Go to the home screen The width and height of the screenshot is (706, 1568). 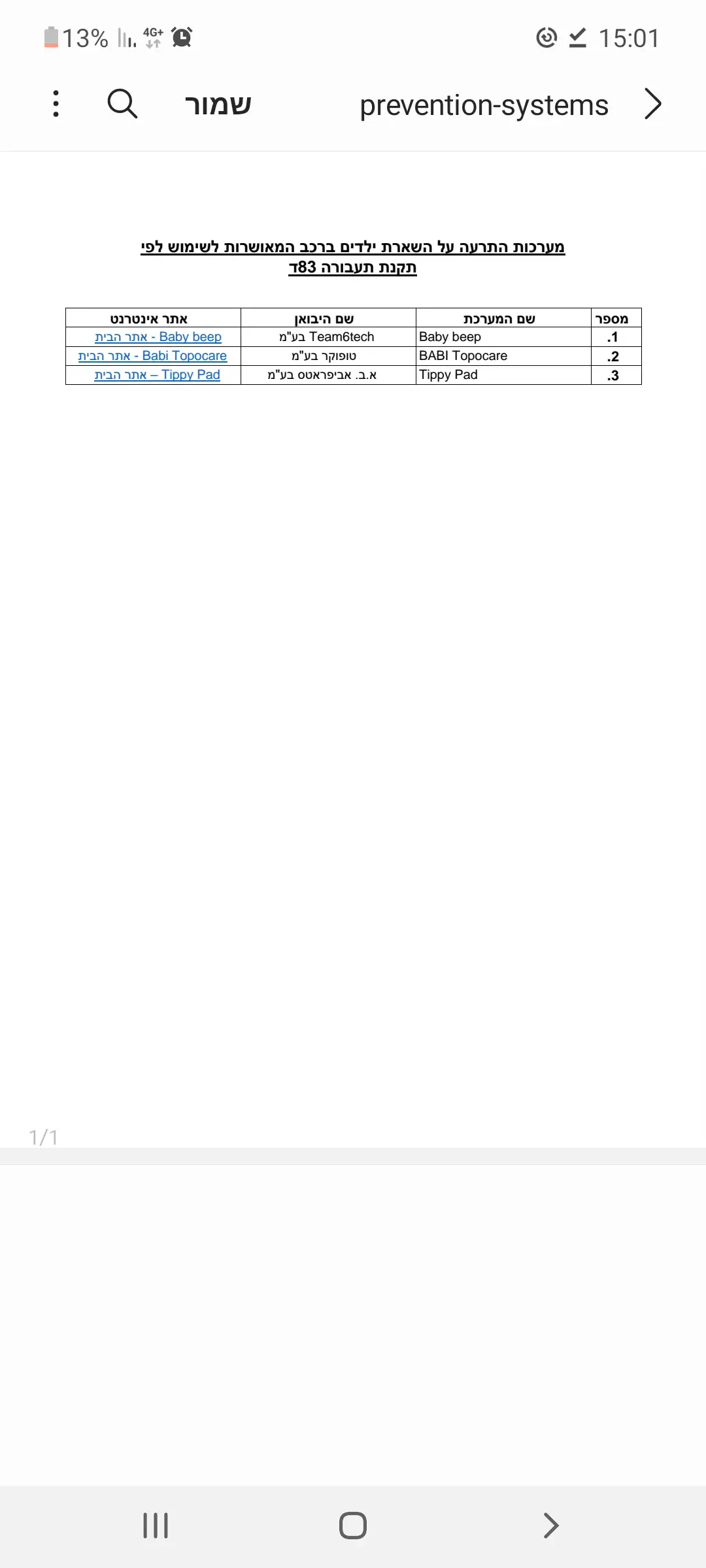click(x=353, y=1526)
